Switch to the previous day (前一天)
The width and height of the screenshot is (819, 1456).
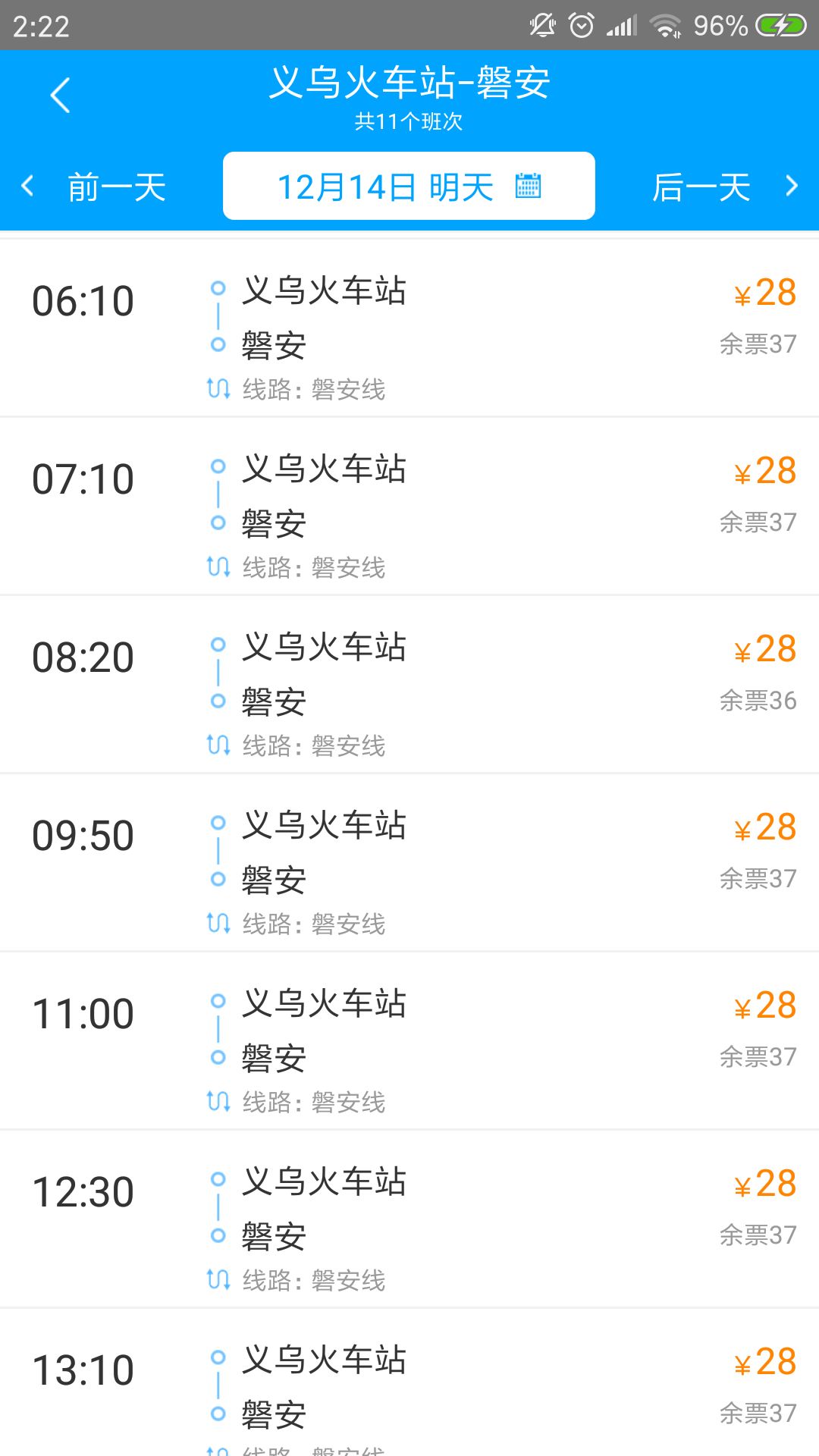(94, 187)
